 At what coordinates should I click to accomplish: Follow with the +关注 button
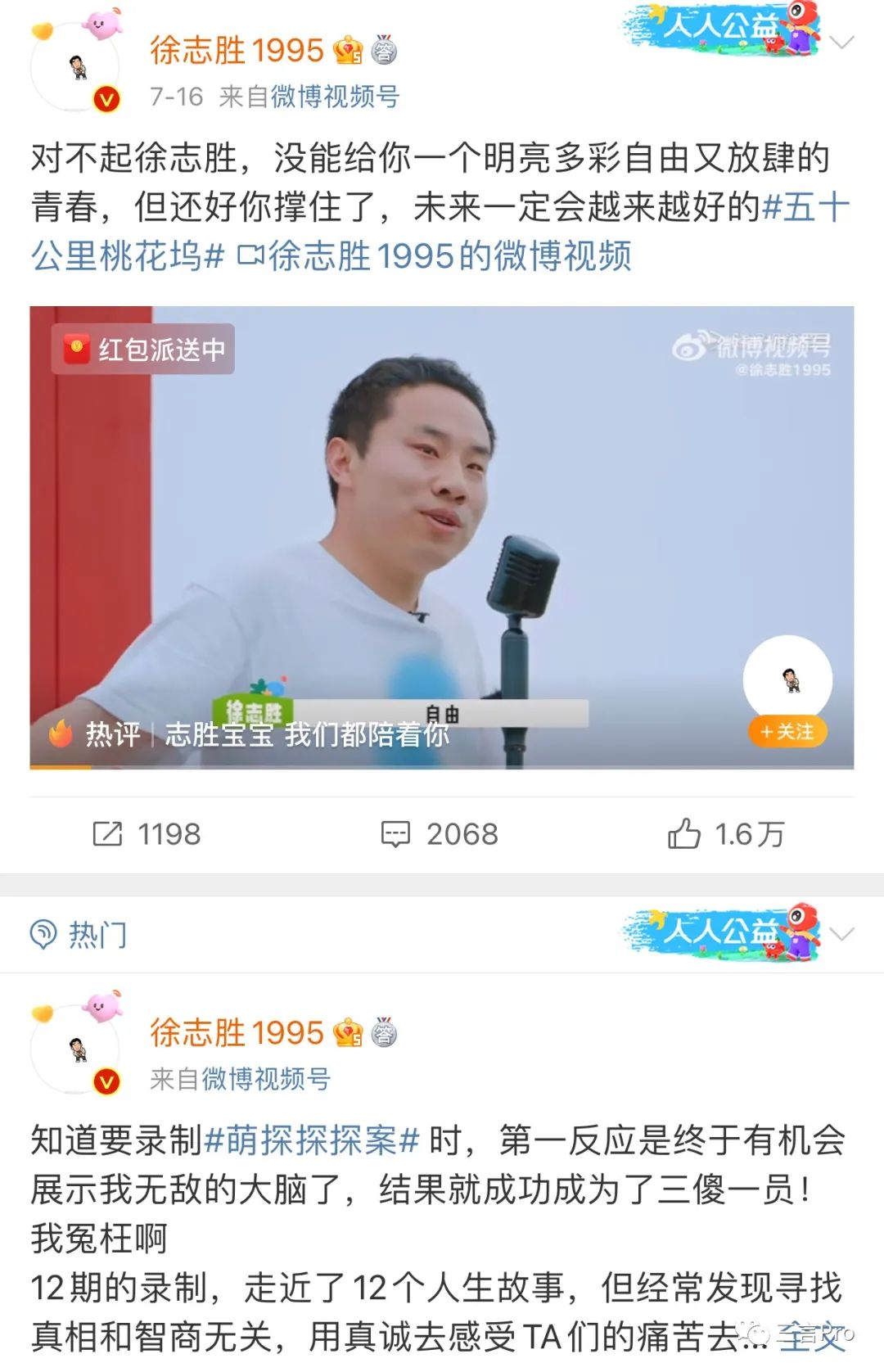pos(787,731)
